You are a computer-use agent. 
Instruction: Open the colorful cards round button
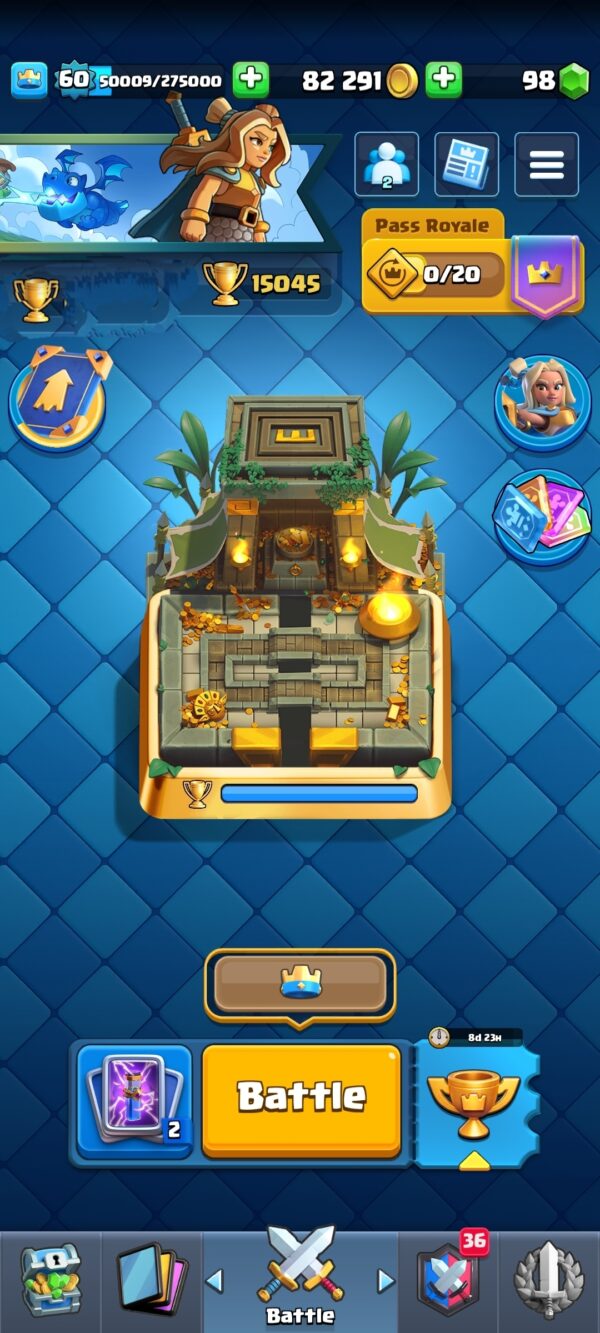[x=542, y=516]
